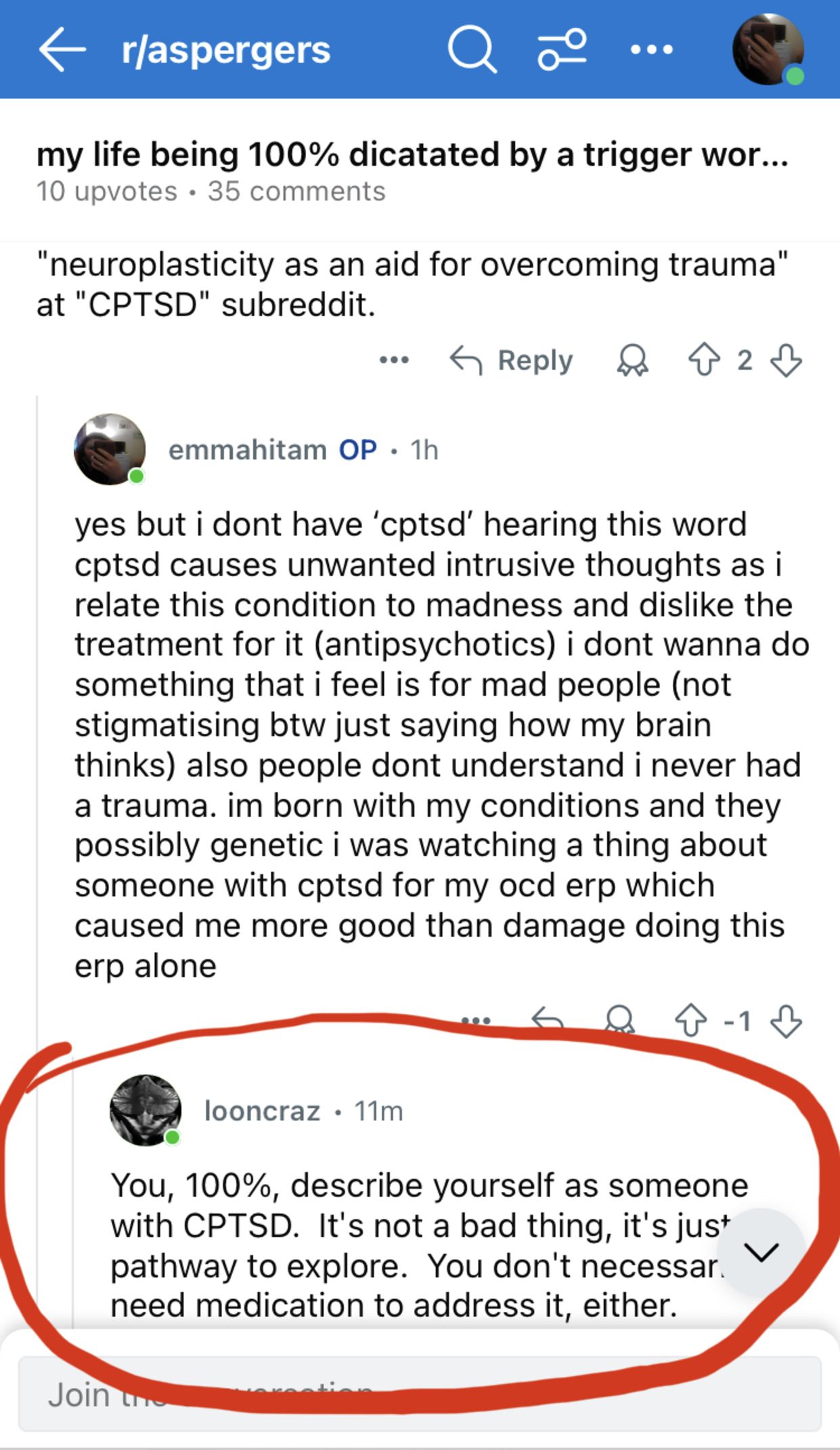The image size is (840, 1450).
Task: Tap the Join the conversation field
Action: tap(420, 1394)
